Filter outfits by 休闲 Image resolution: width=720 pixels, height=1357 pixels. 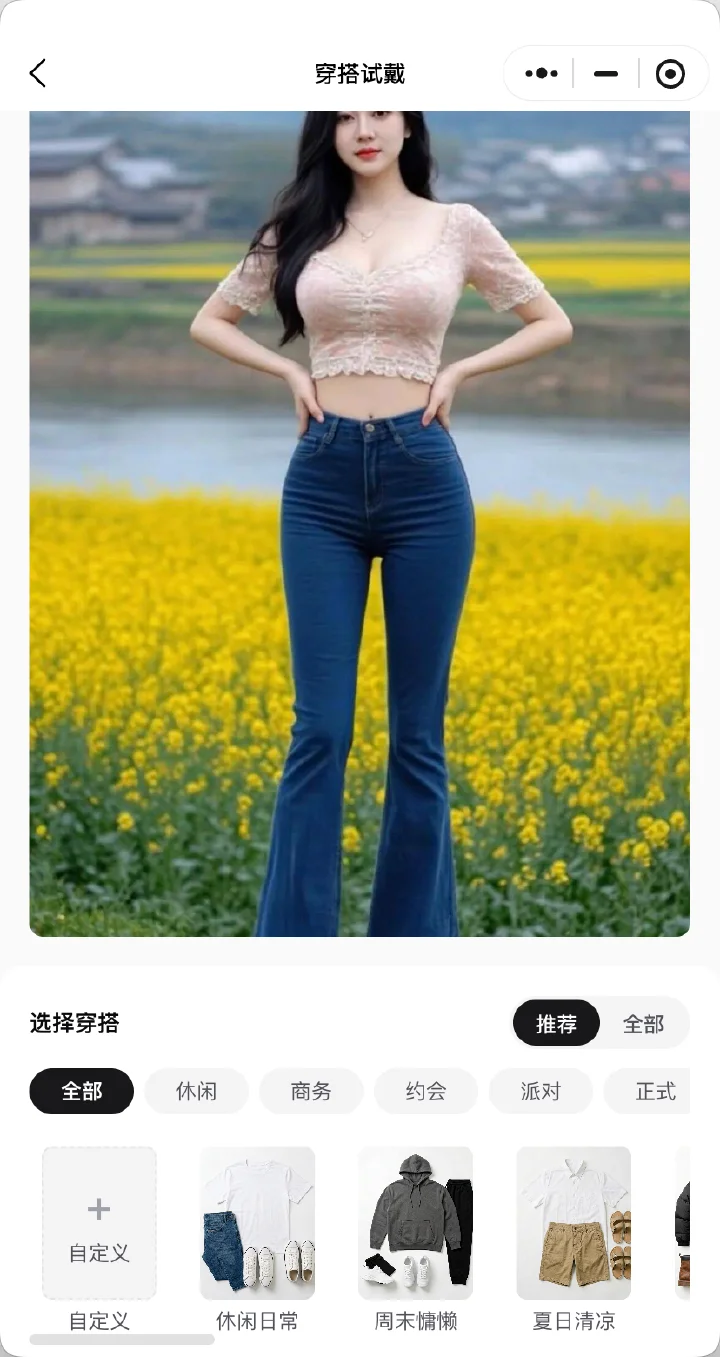point(197,1091)
